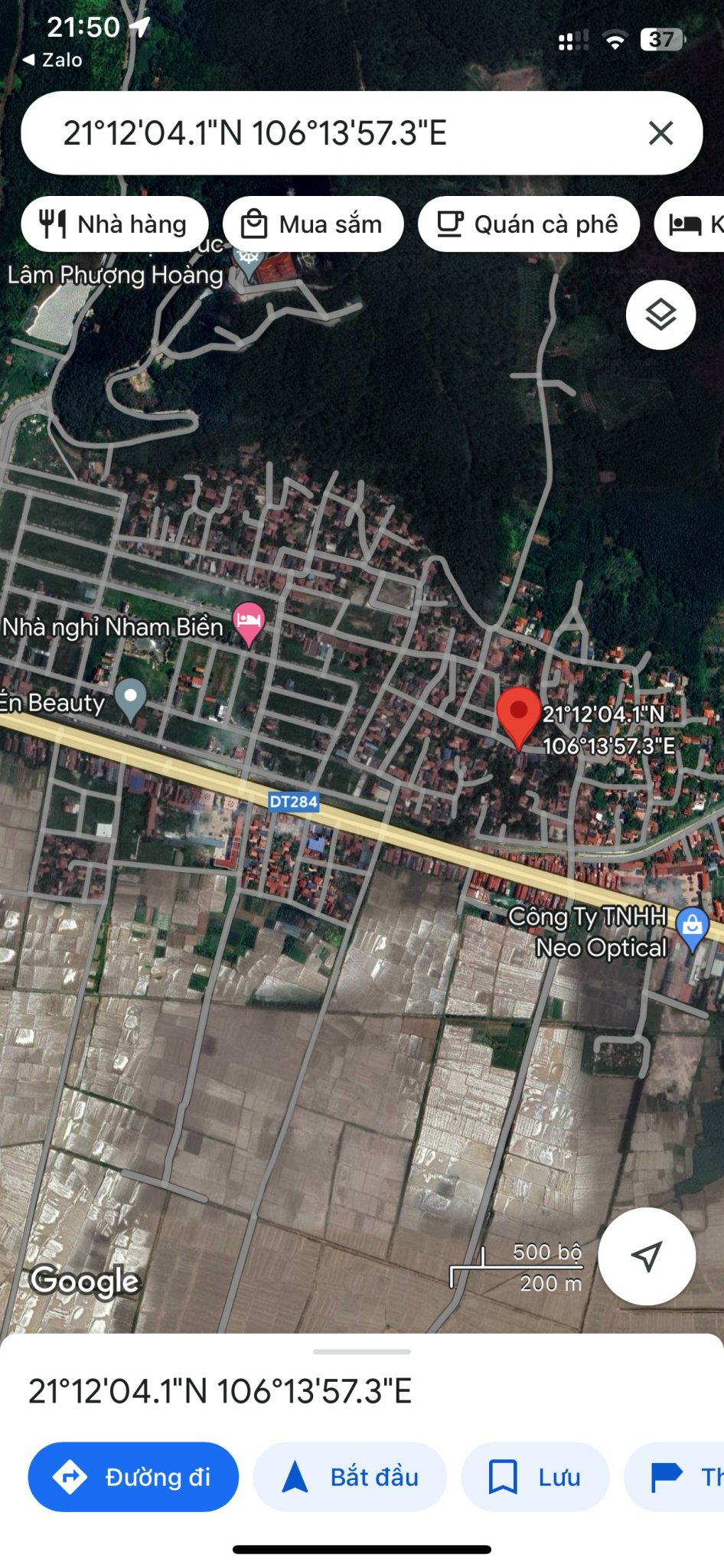Open Công Ty TNHH Neo Optical marker
This screenshot has width=724, height=1568.
692,926
